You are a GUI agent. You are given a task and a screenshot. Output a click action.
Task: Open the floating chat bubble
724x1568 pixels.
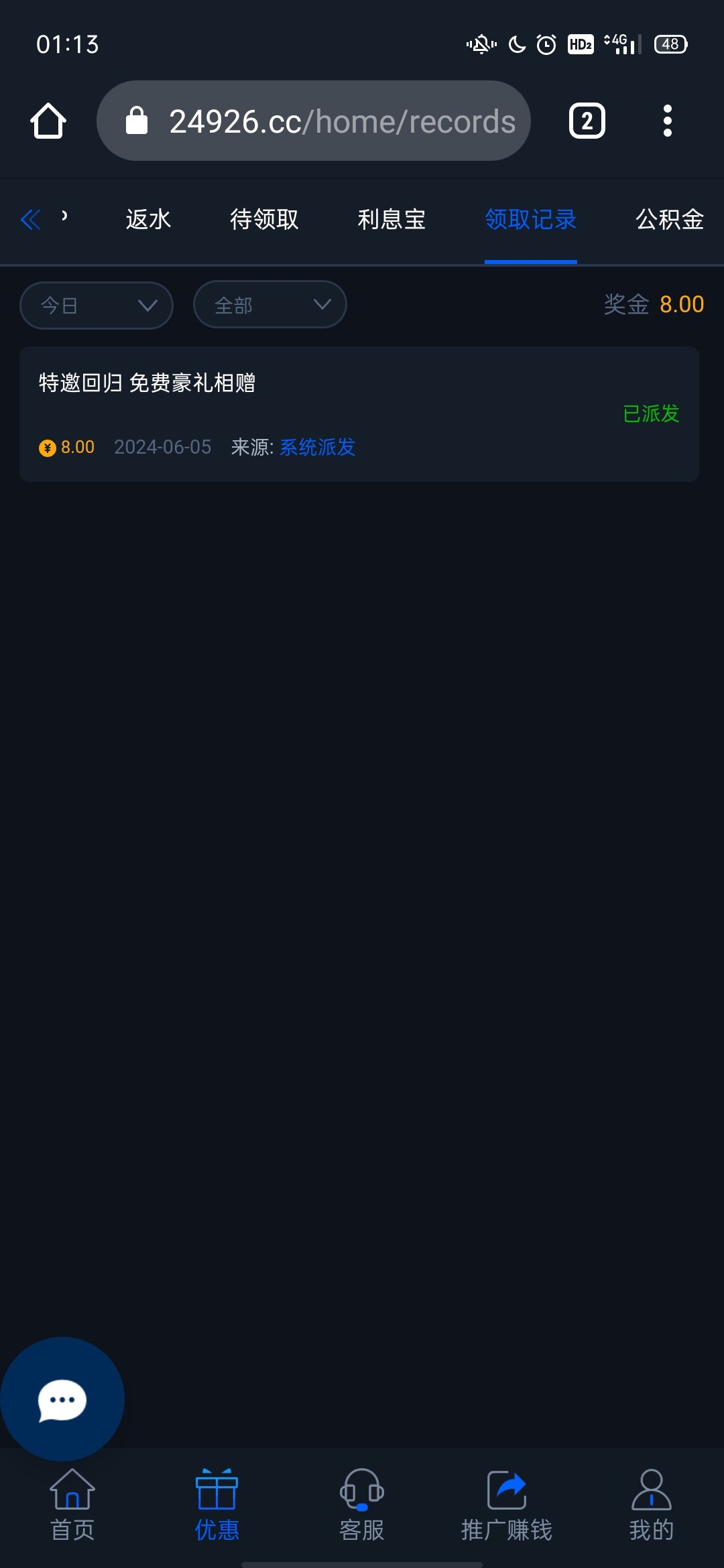62,1399
